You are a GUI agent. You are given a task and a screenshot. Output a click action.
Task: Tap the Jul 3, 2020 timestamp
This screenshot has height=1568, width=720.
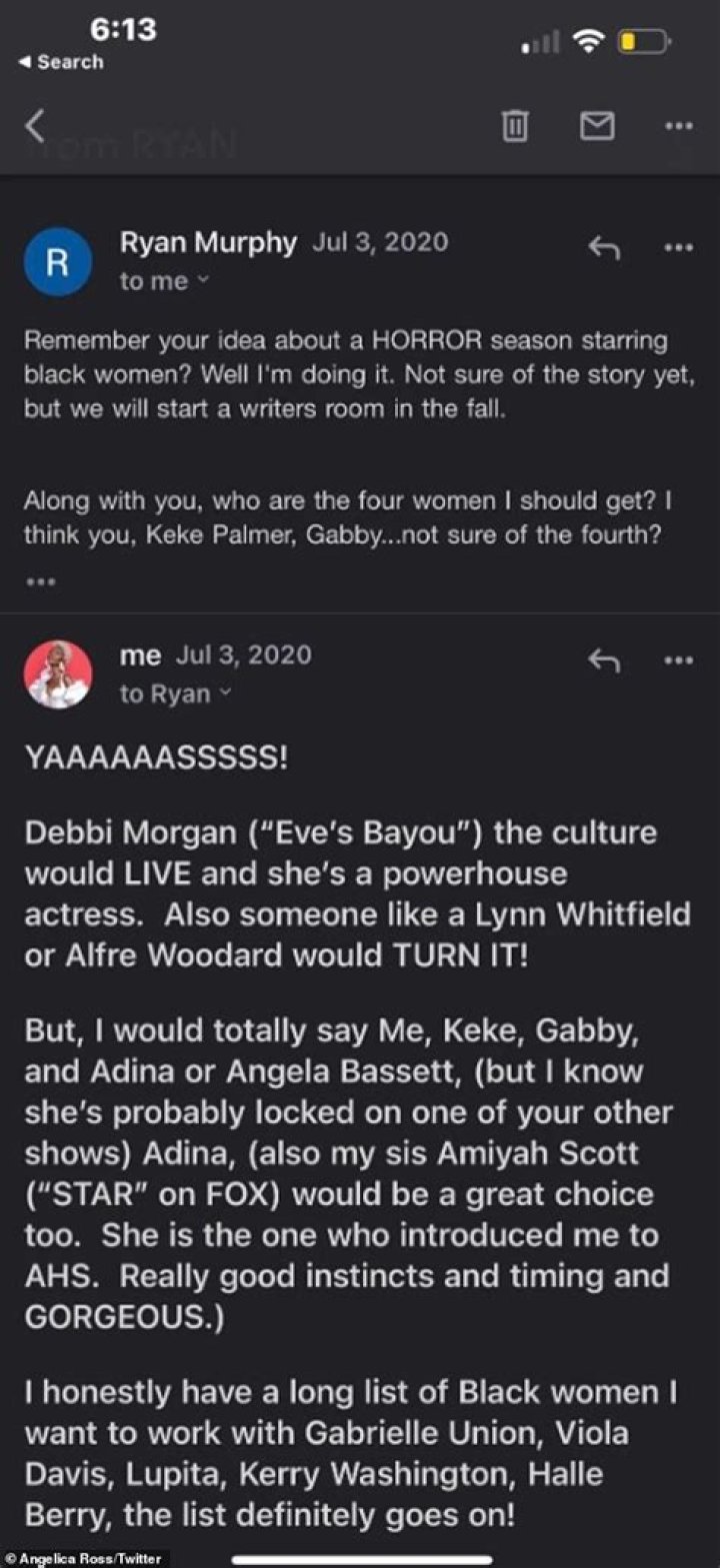coord(380,243)
